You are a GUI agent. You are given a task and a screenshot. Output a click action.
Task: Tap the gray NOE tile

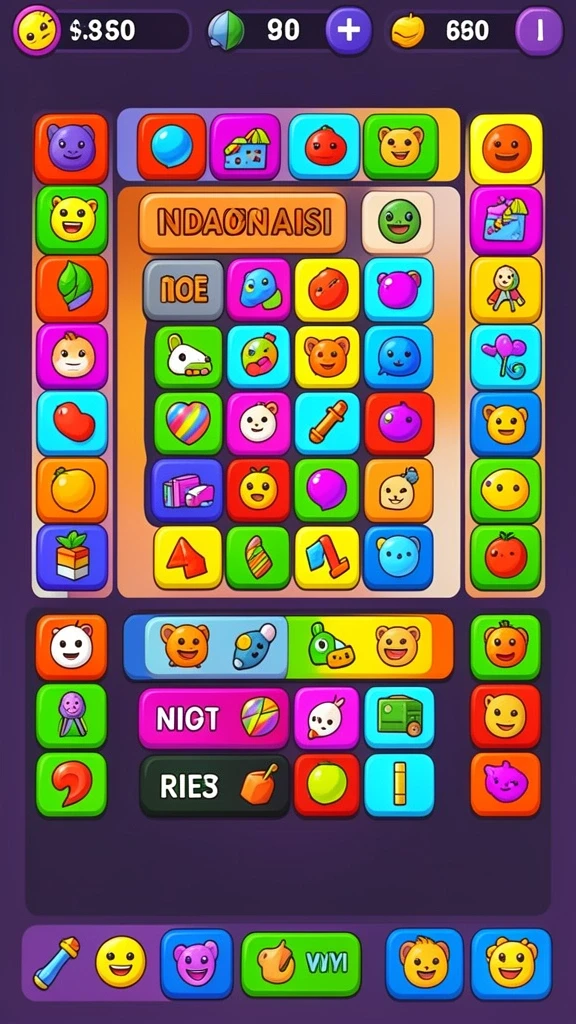point(184,290)
